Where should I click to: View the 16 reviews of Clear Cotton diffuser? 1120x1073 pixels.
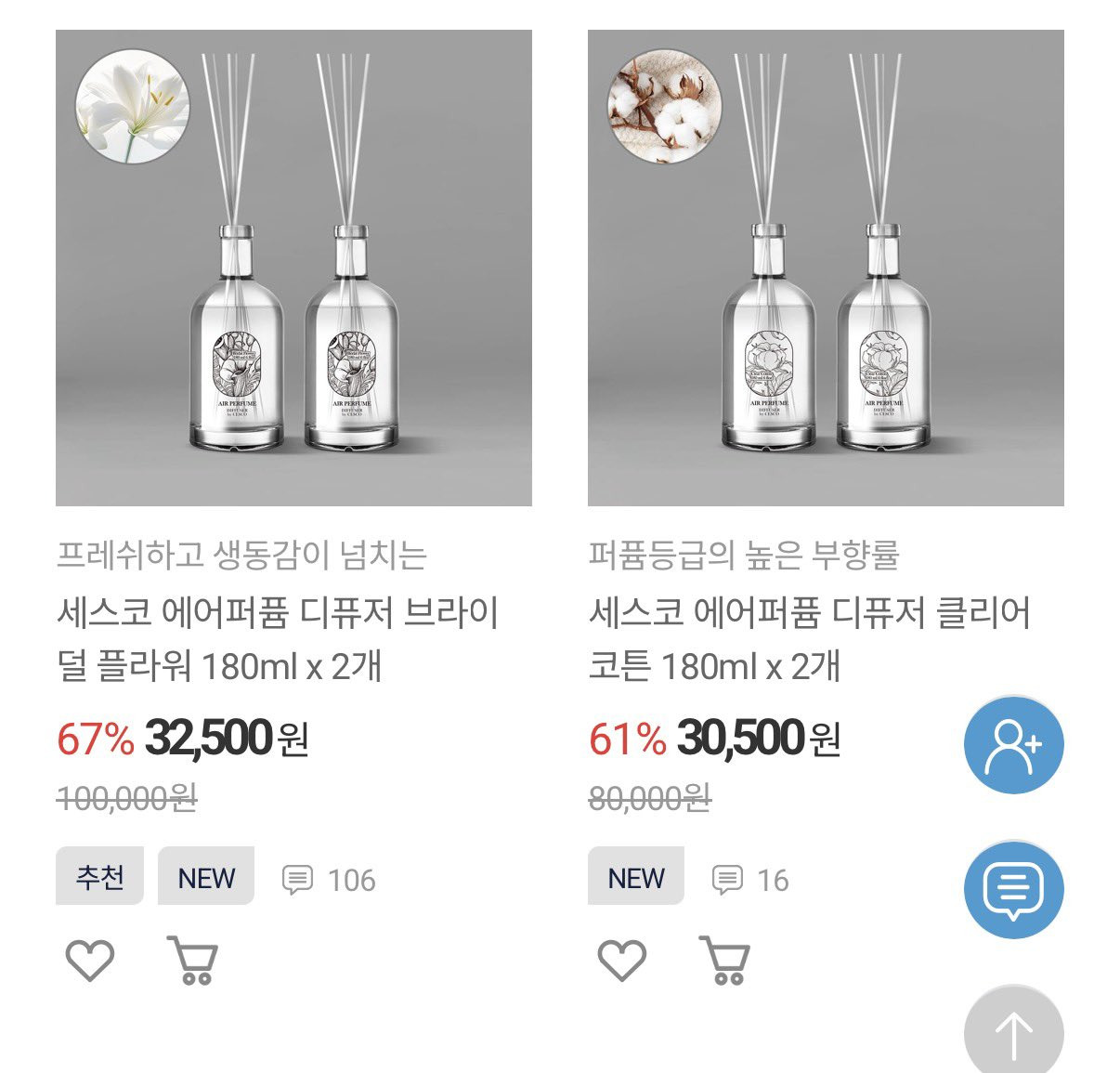750,879
